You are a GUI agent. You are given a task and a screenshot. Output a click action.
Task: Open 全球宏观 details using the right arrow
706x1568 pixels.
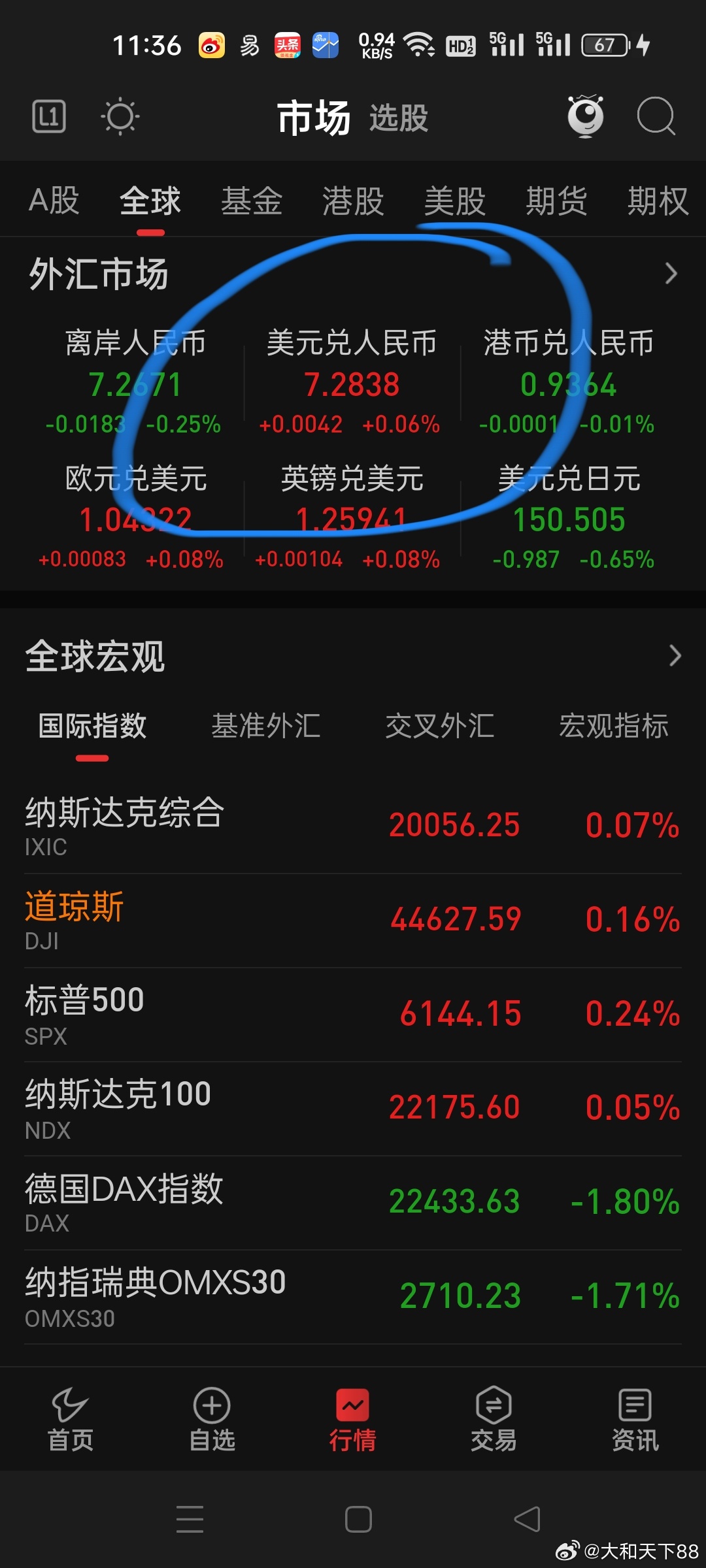(x=674, y=655)
